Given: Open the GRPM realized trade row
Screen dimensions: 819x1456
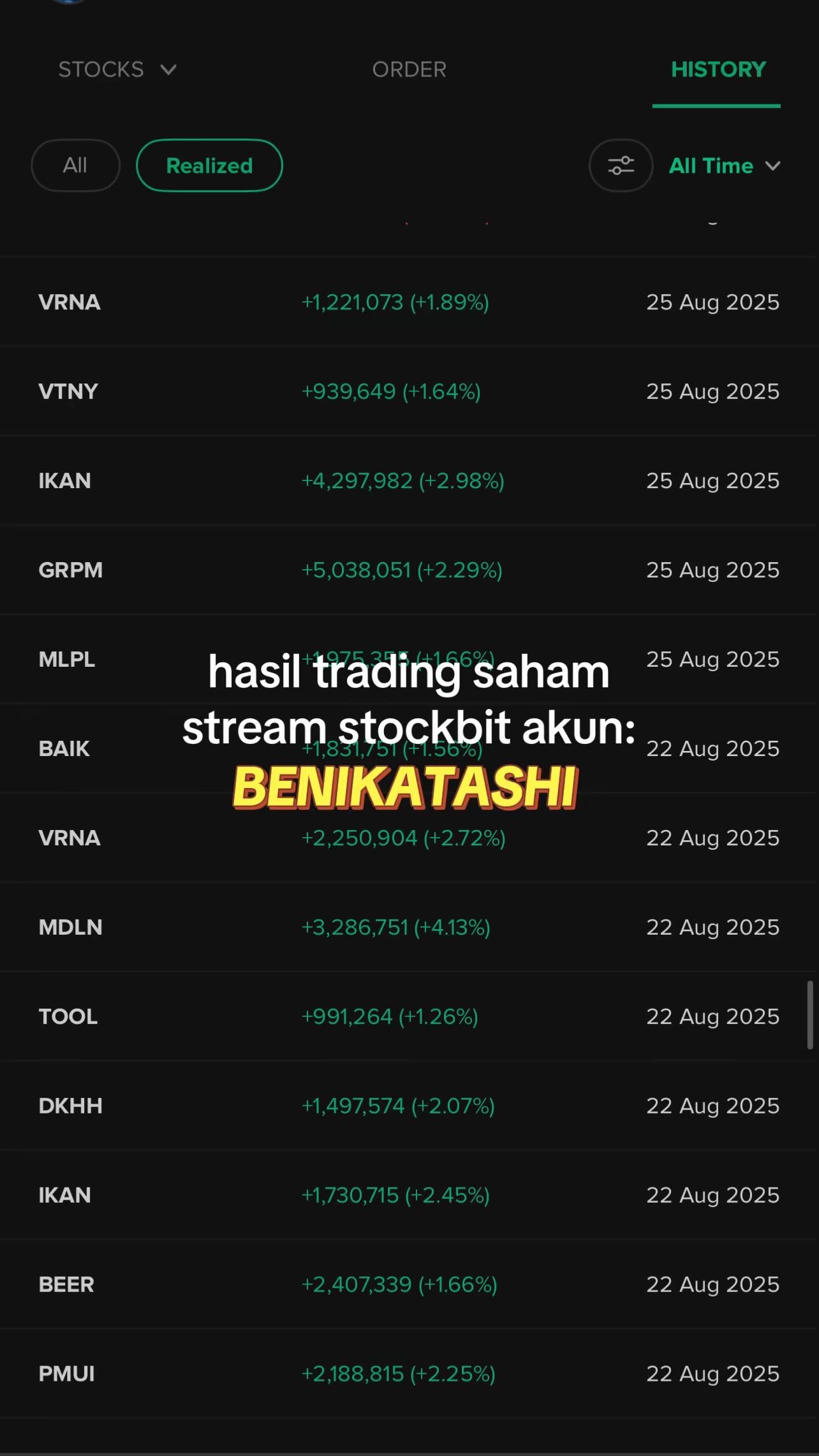Looking at the screenshot, I should coord(409,570).
